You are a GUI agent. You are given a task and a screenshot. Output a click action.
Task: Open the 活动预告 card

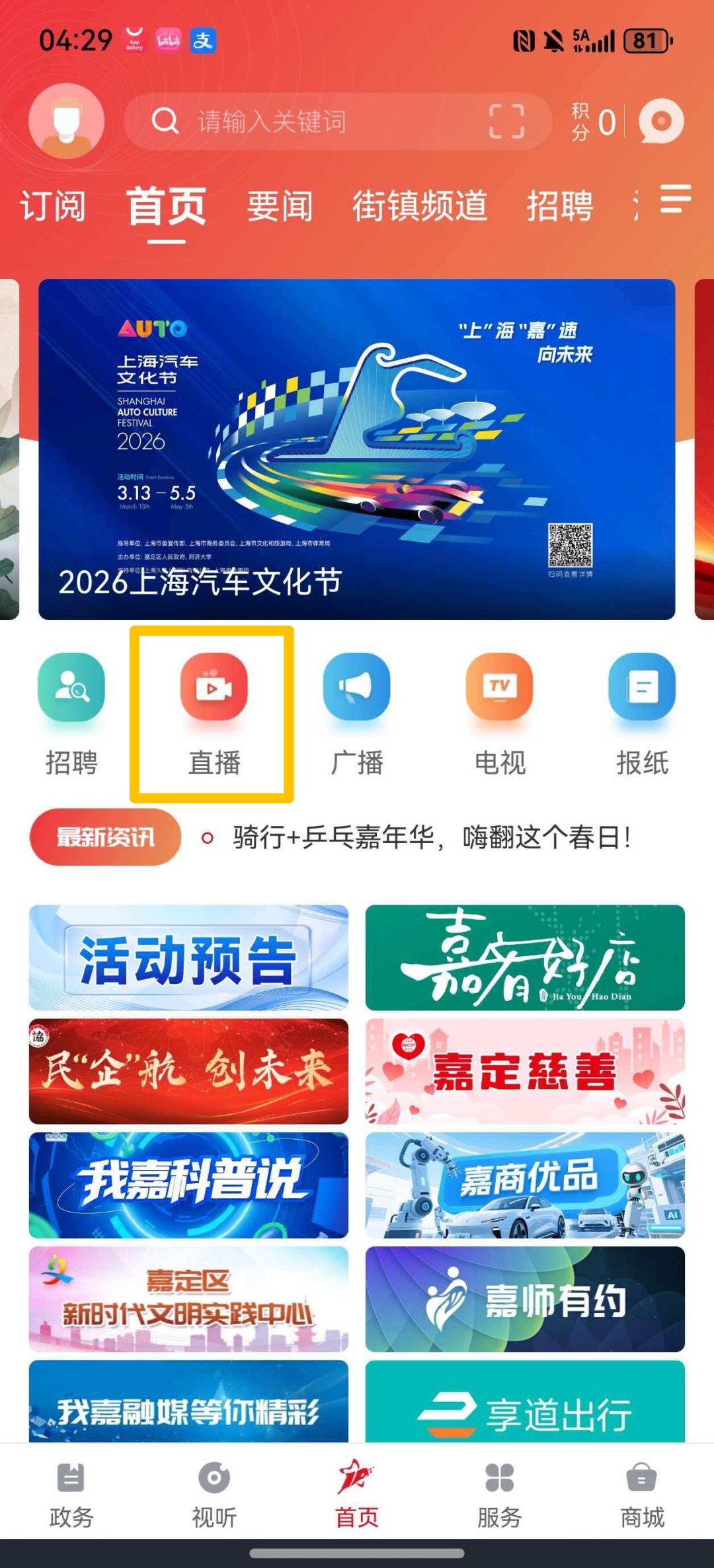pyautogui.click(x=188, y=957)
